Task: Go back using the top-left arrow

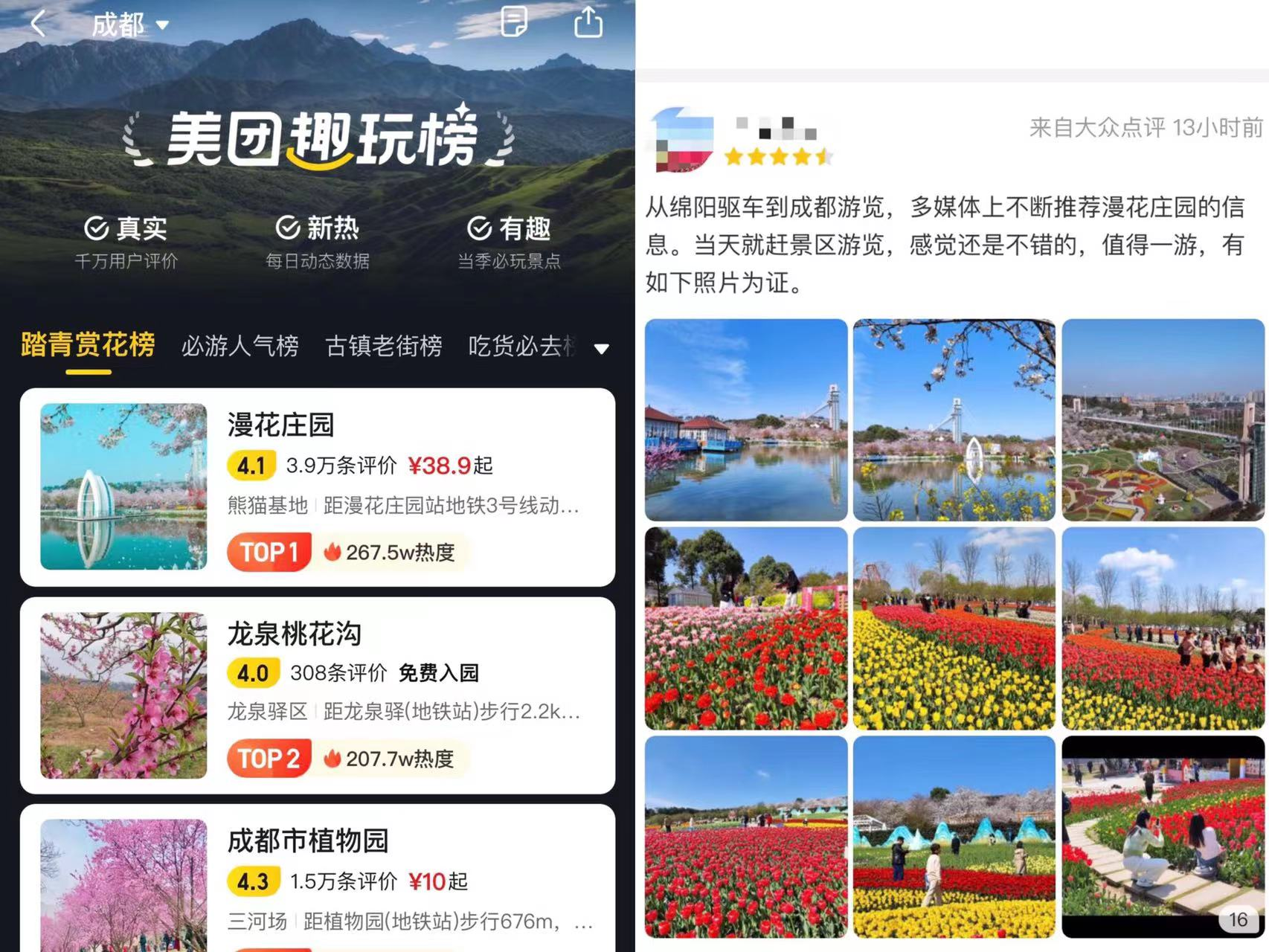Action: click(37, 24)
